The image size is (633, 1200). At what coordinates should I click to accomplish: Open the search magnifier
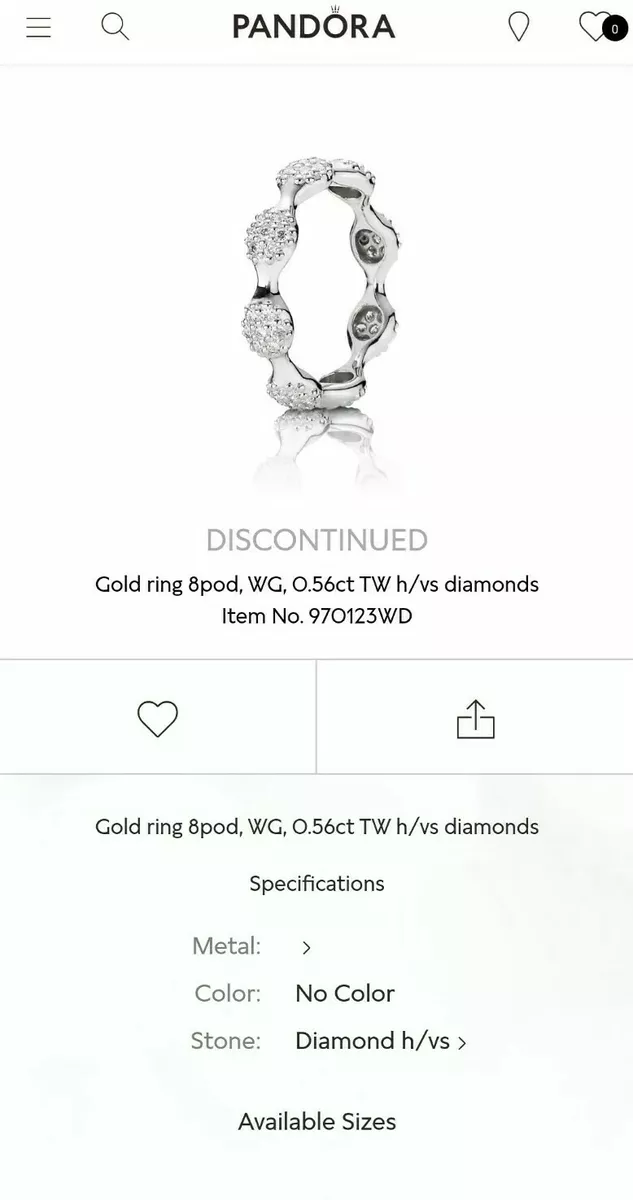[x=115, y=27]
